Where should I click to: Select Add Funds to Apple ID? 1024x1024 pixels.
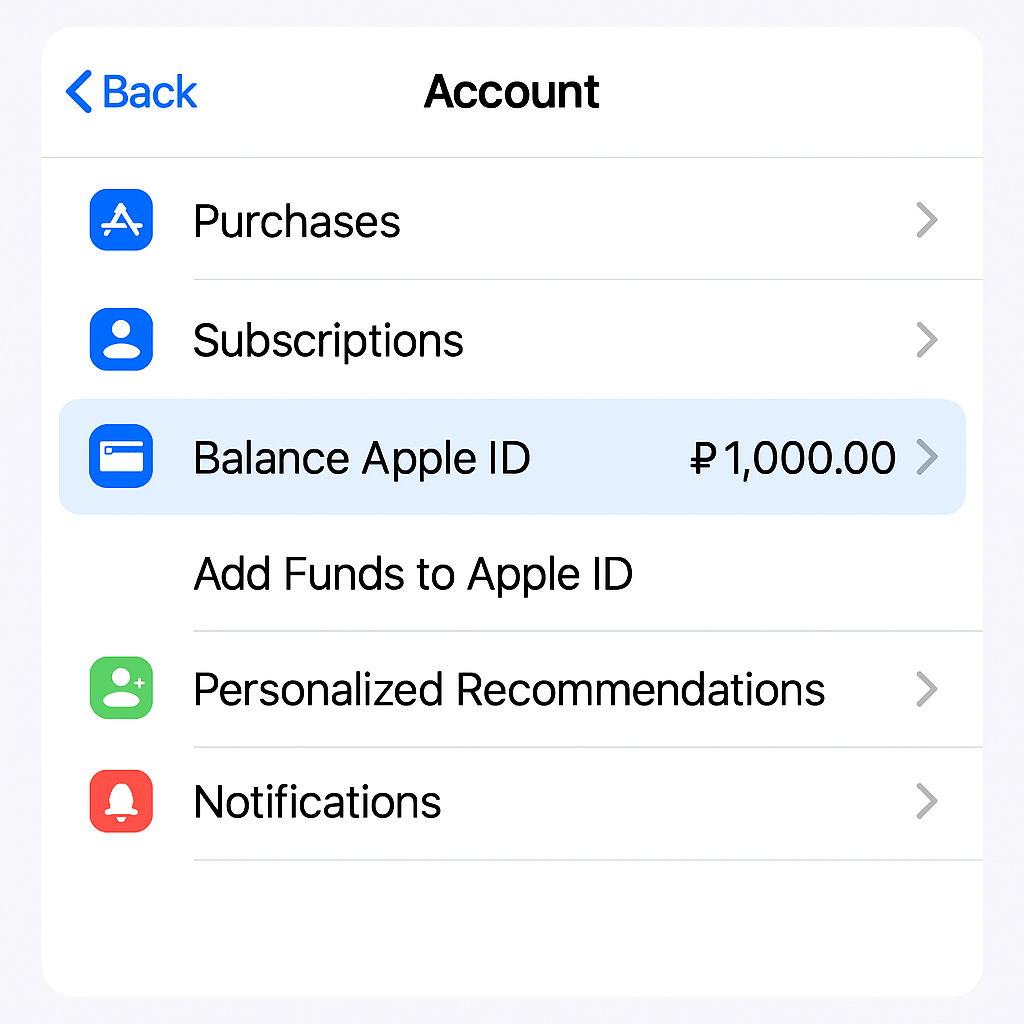coord(413,575)
